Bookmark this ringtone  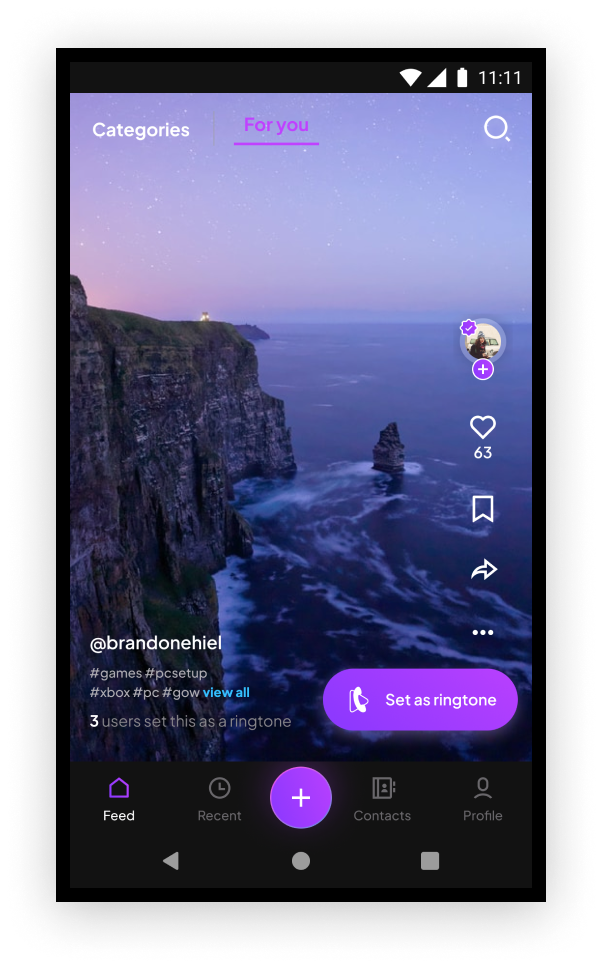483,508
